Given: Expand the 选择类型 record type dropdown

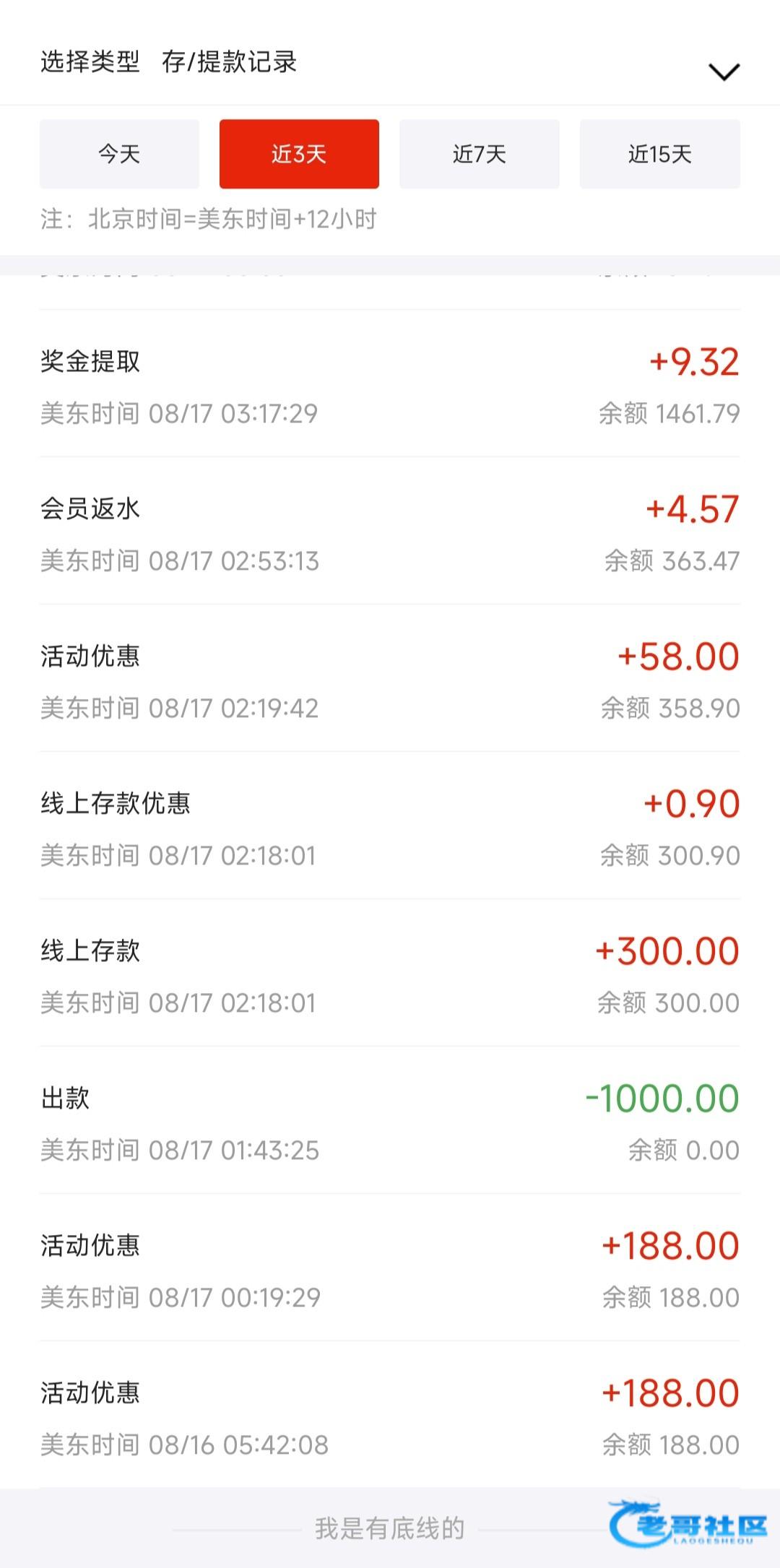Looking at the screenshot, I should click(x=724, y=72).
